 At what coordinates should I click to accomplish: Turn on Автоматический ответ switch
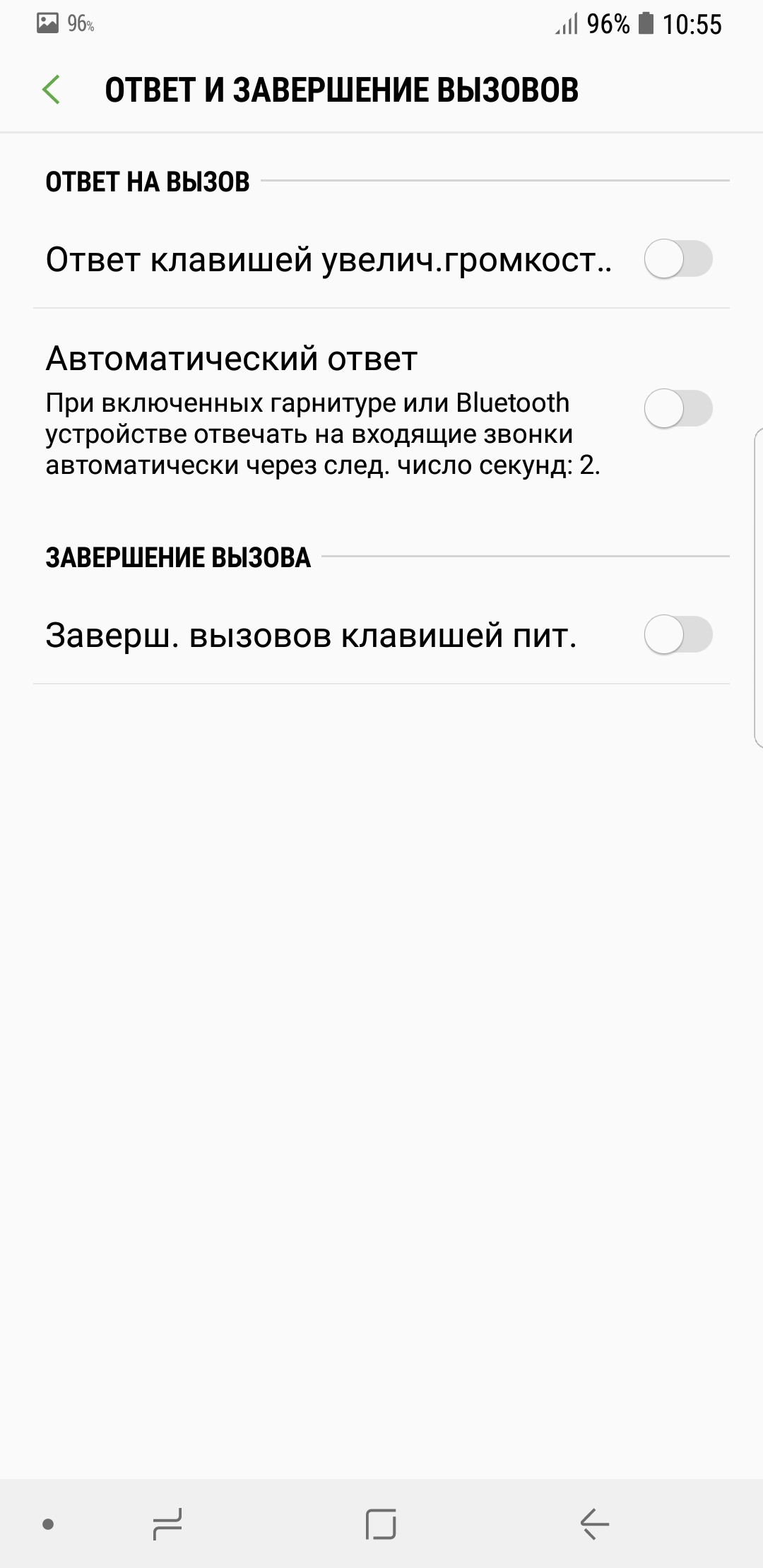[678, 408]
